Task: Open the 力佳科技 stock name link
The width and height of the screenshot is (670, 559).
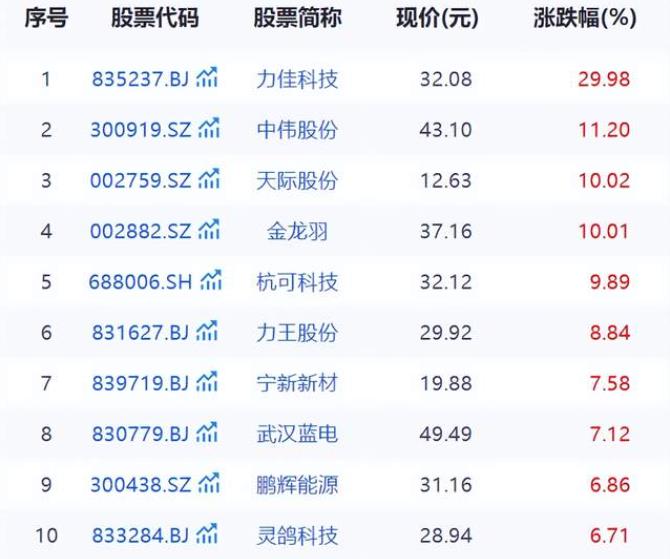Action: (x=297, y=78)
